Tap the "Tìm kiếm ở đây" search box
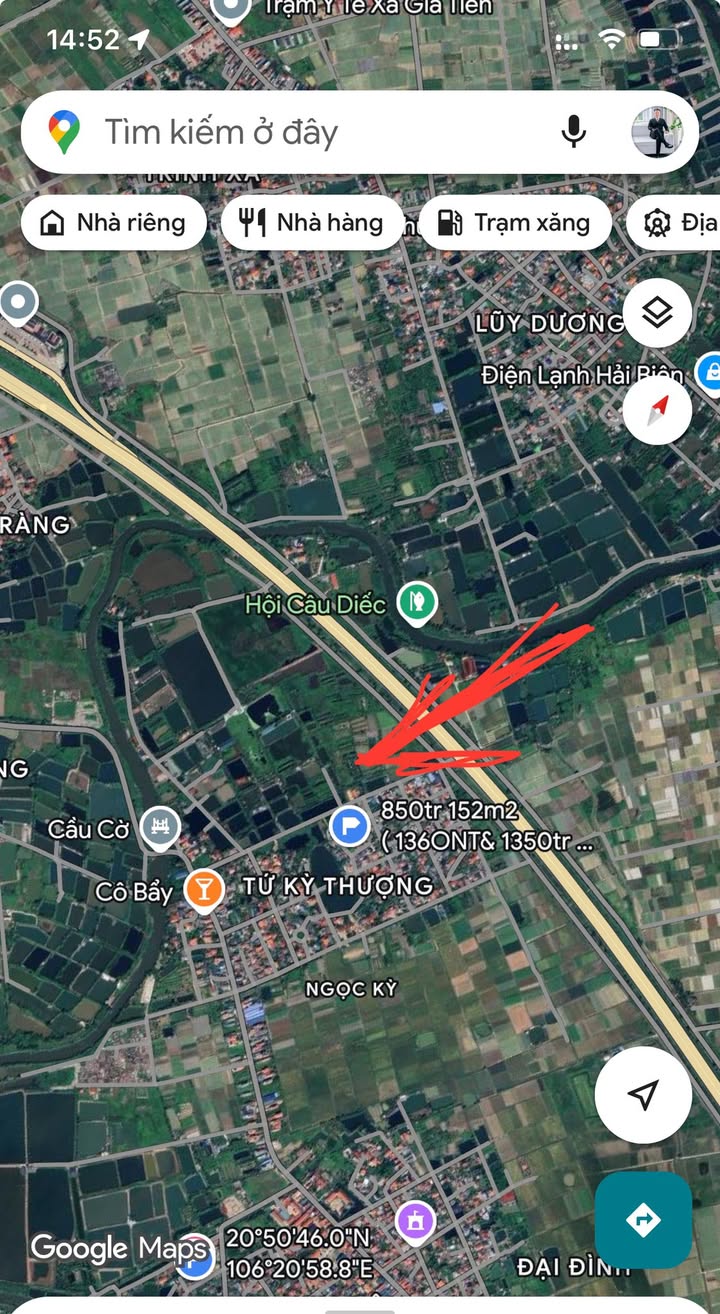 pyautogui.click(x=300, y=132)
